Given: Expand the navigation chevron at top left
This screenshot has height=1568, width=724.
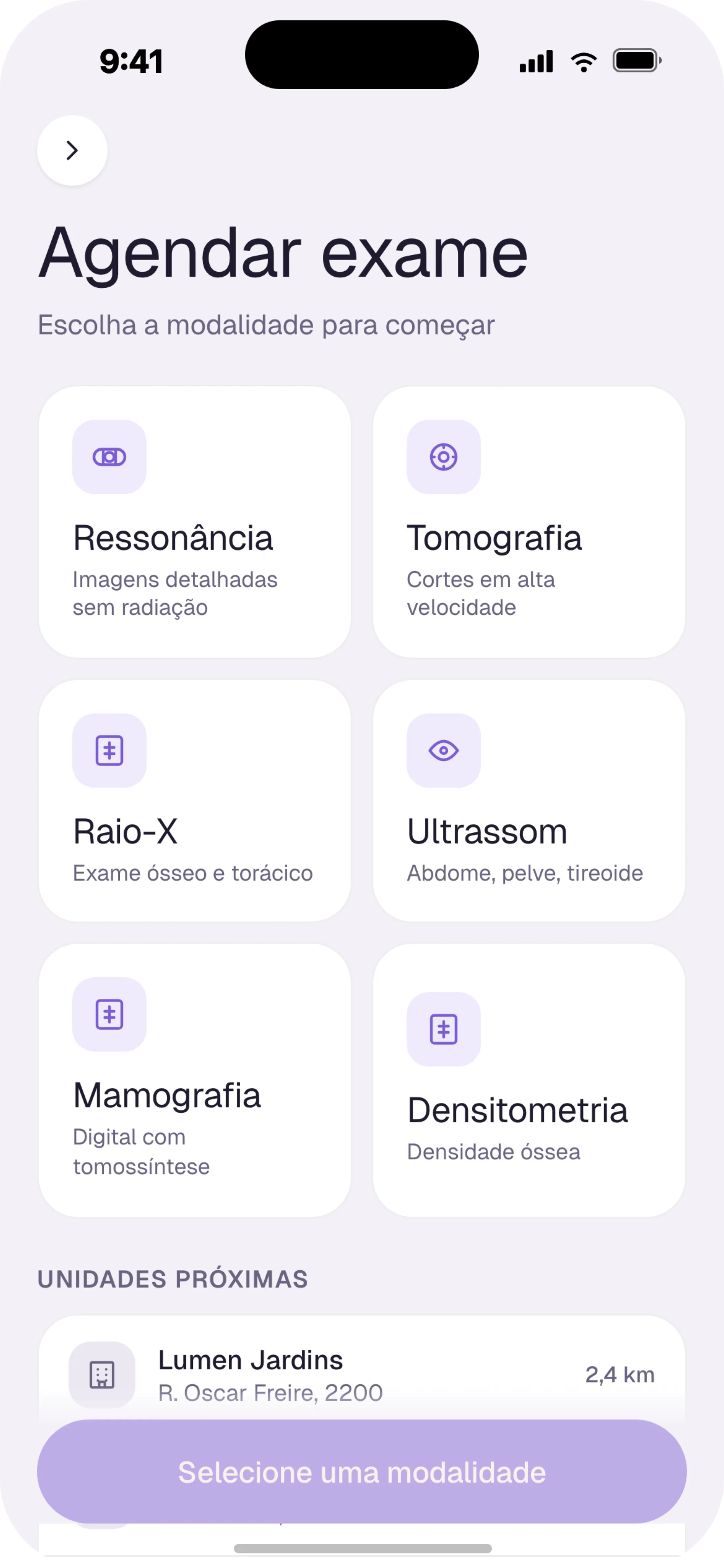Looking at the screenshot, I should point(71,150).
